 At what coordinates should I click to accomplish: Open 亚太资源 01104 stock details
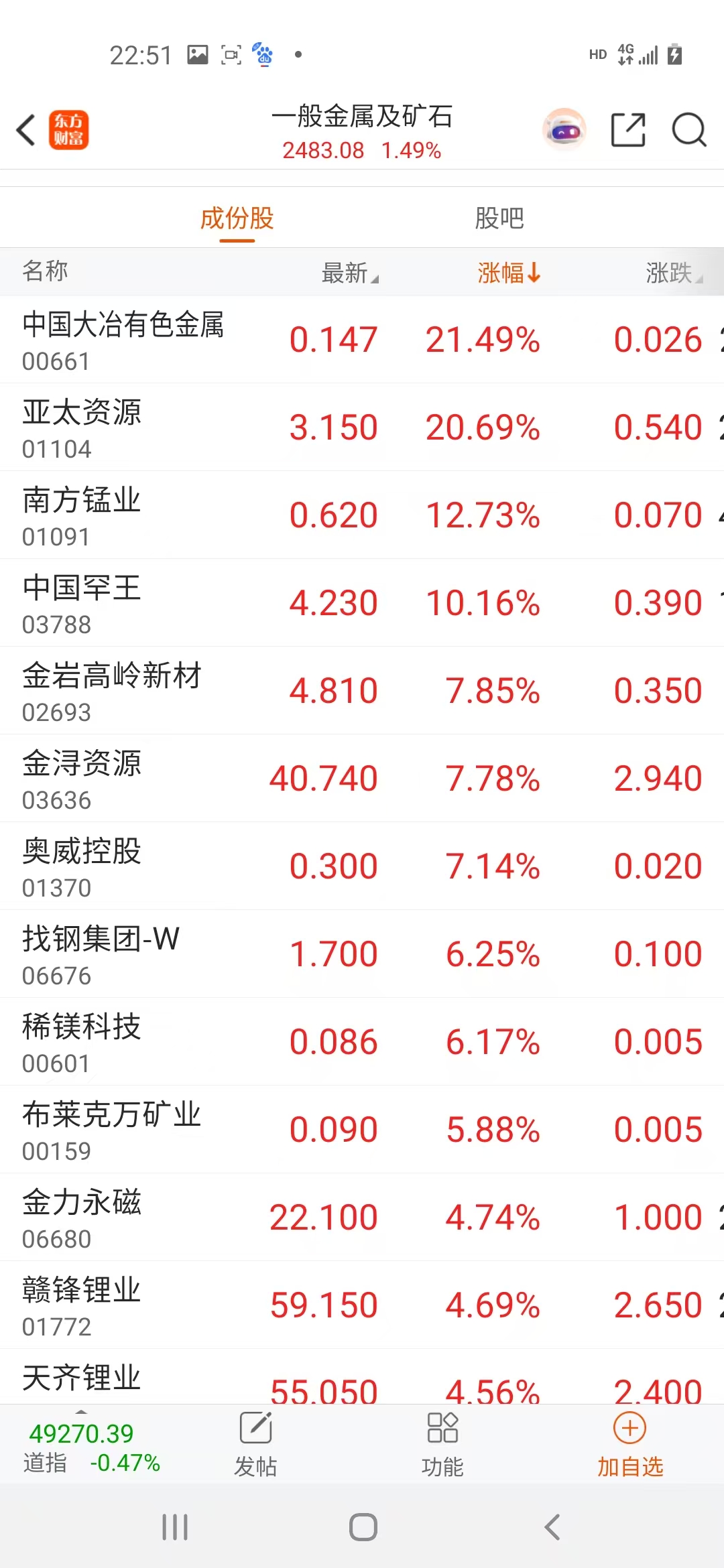(x=82, y=428)
